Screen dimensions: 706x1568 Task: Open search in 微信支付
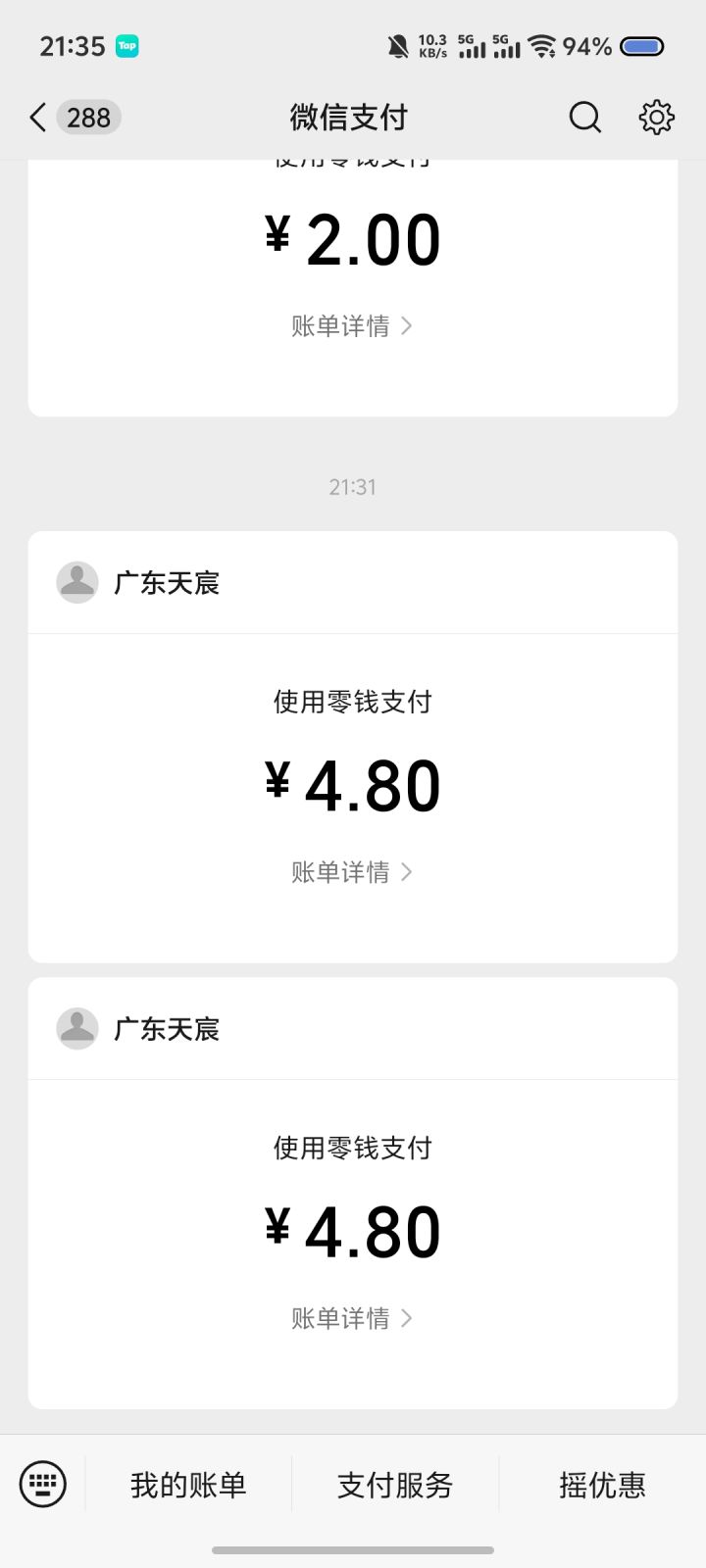[x=585, y=118]
